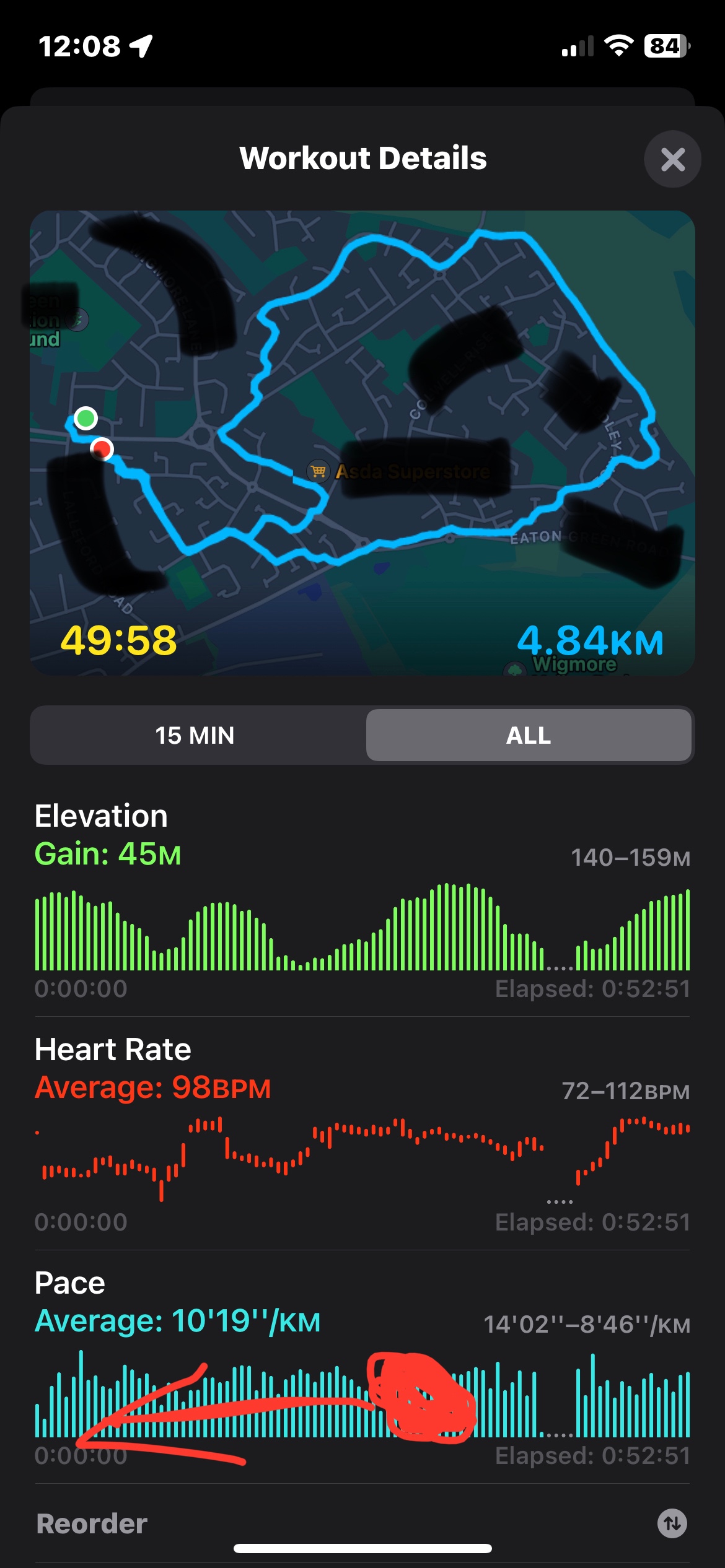
Task: Switch to the 15 MIN view
Action: point(195,735)
